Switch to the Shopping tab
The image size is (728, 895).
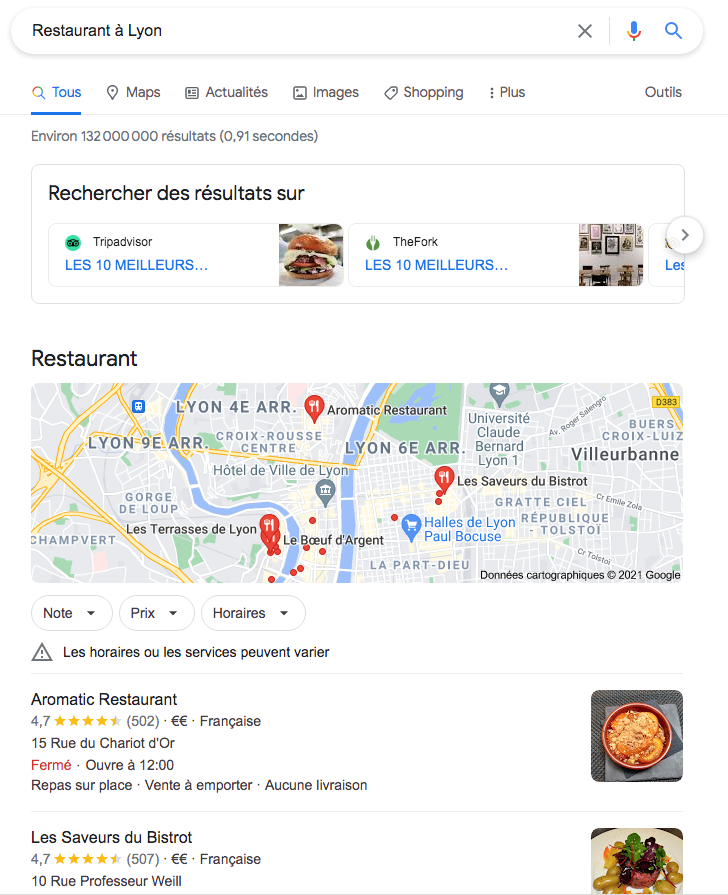point(424,92)
